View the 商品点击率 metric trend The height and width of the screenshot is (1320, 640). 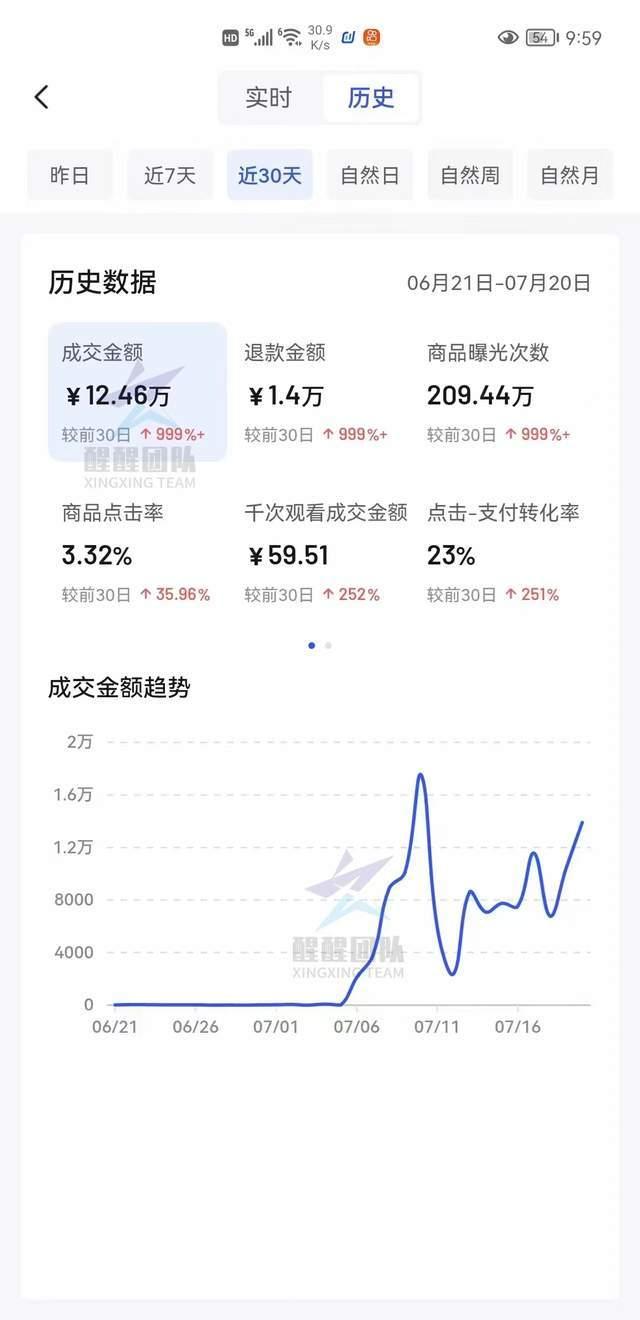[x=138, y=552]
